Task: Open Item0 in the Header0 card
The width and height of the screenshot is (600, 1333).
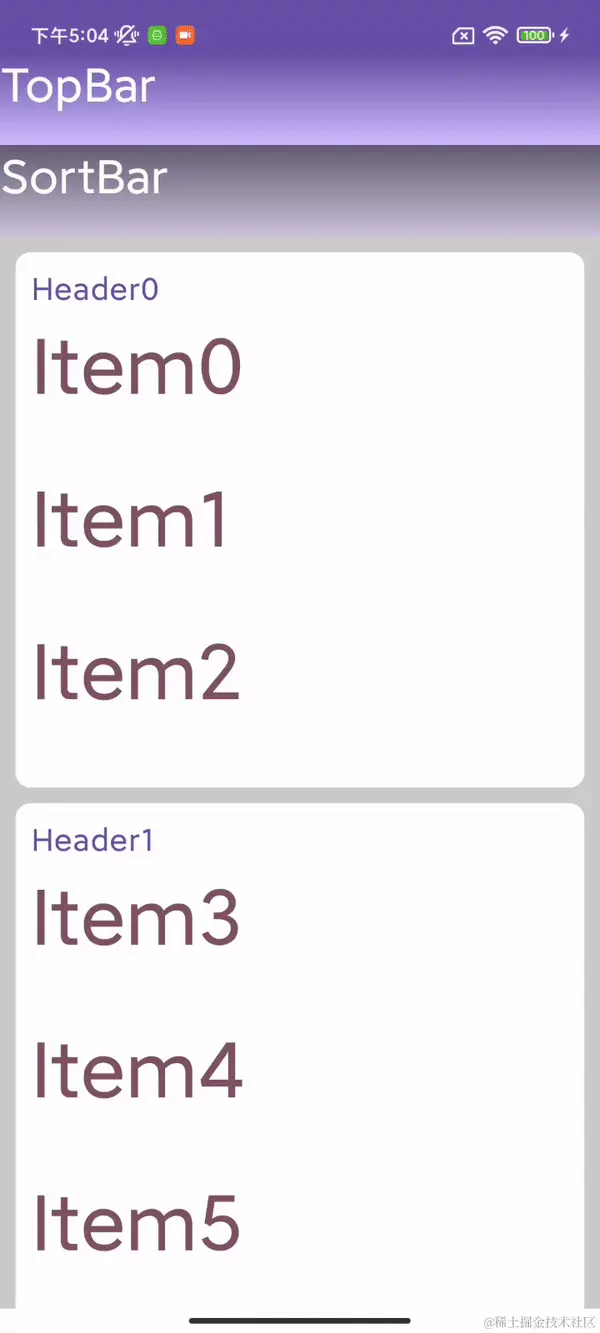Action: coord(137,367)
